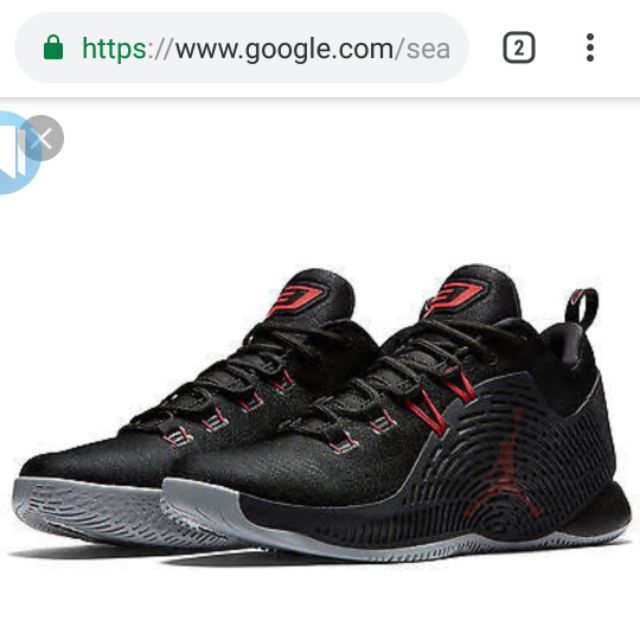Image resolution: width=640 pixels, height=640 pixels.
Task: Dismiss the floating bubble with the X
Action: click(41, 138)
